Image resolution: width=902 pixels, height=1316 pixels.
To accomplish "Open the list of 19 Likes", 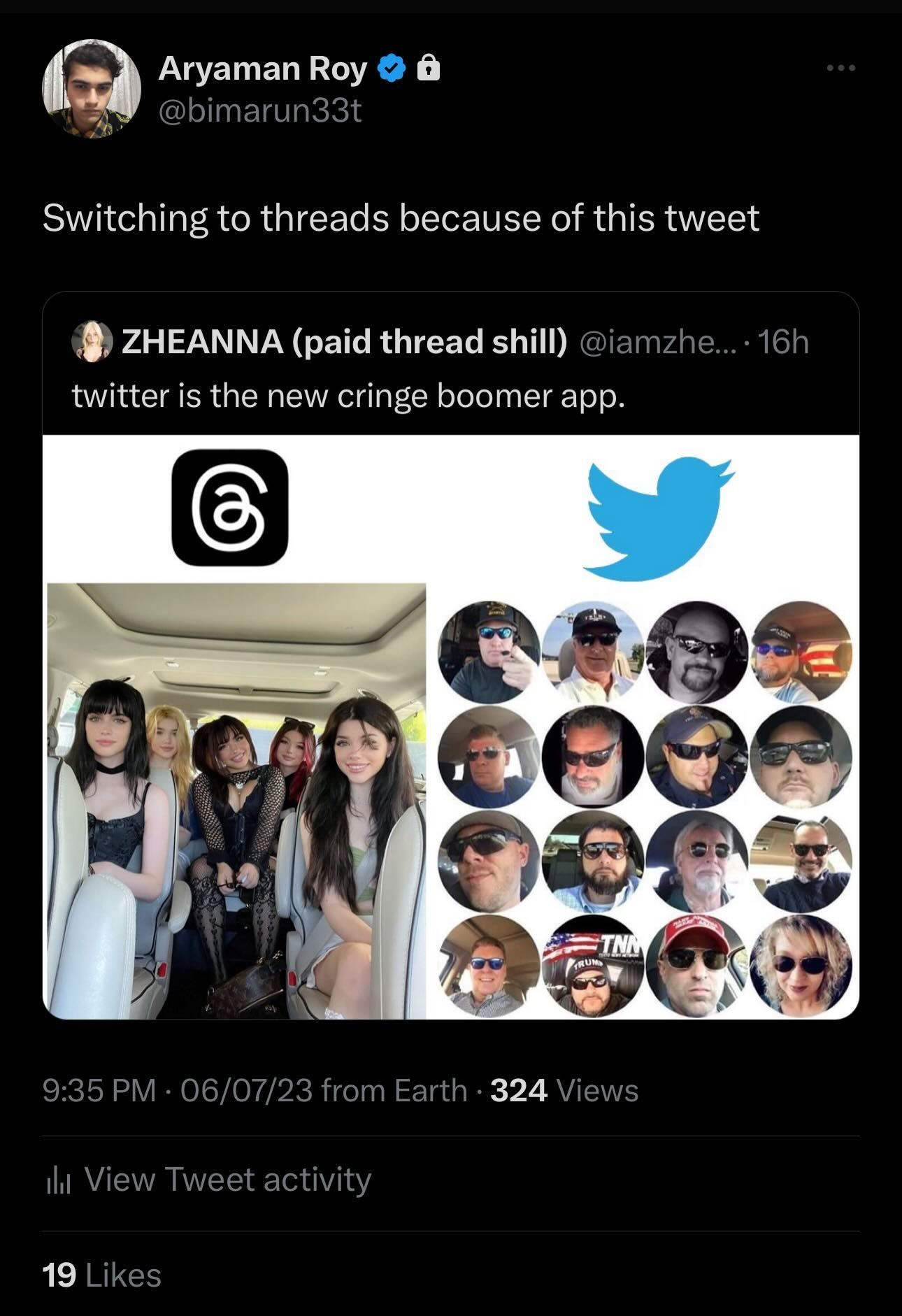I will pos(102,1275).
